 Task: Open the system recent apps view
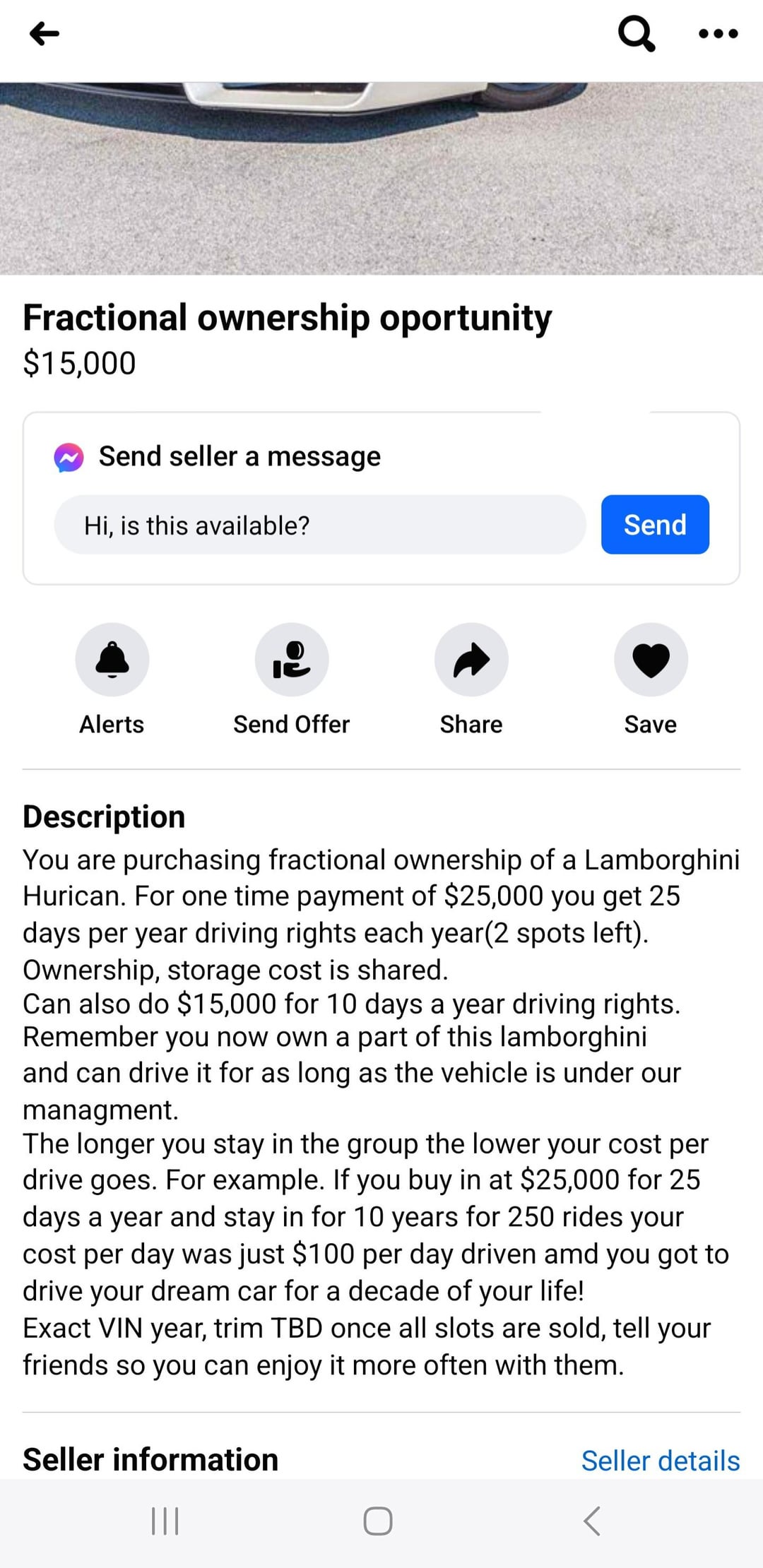click(165, 1521)
